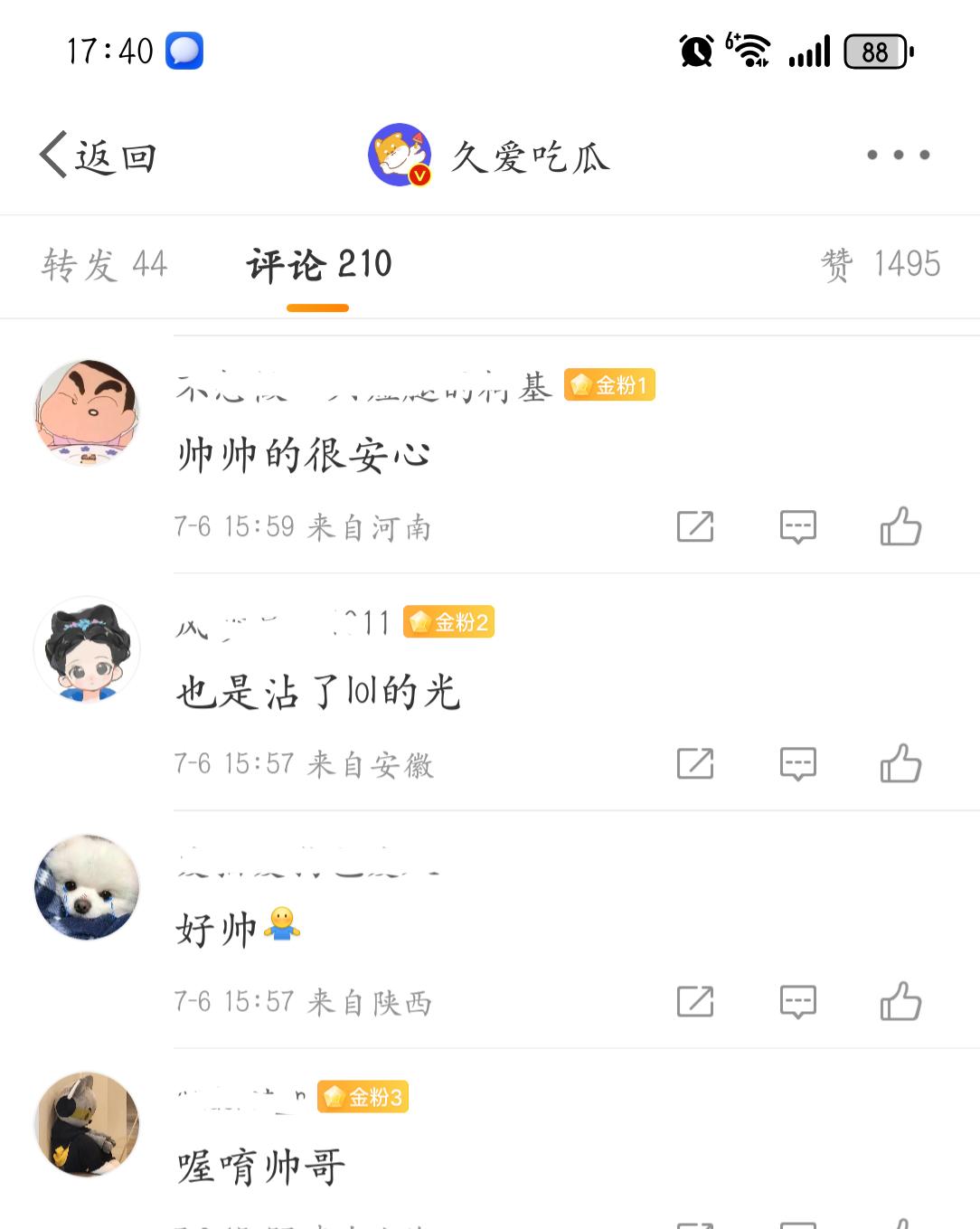Tap the 返回 back button
980x1229 pixels.
click(99, 156)
